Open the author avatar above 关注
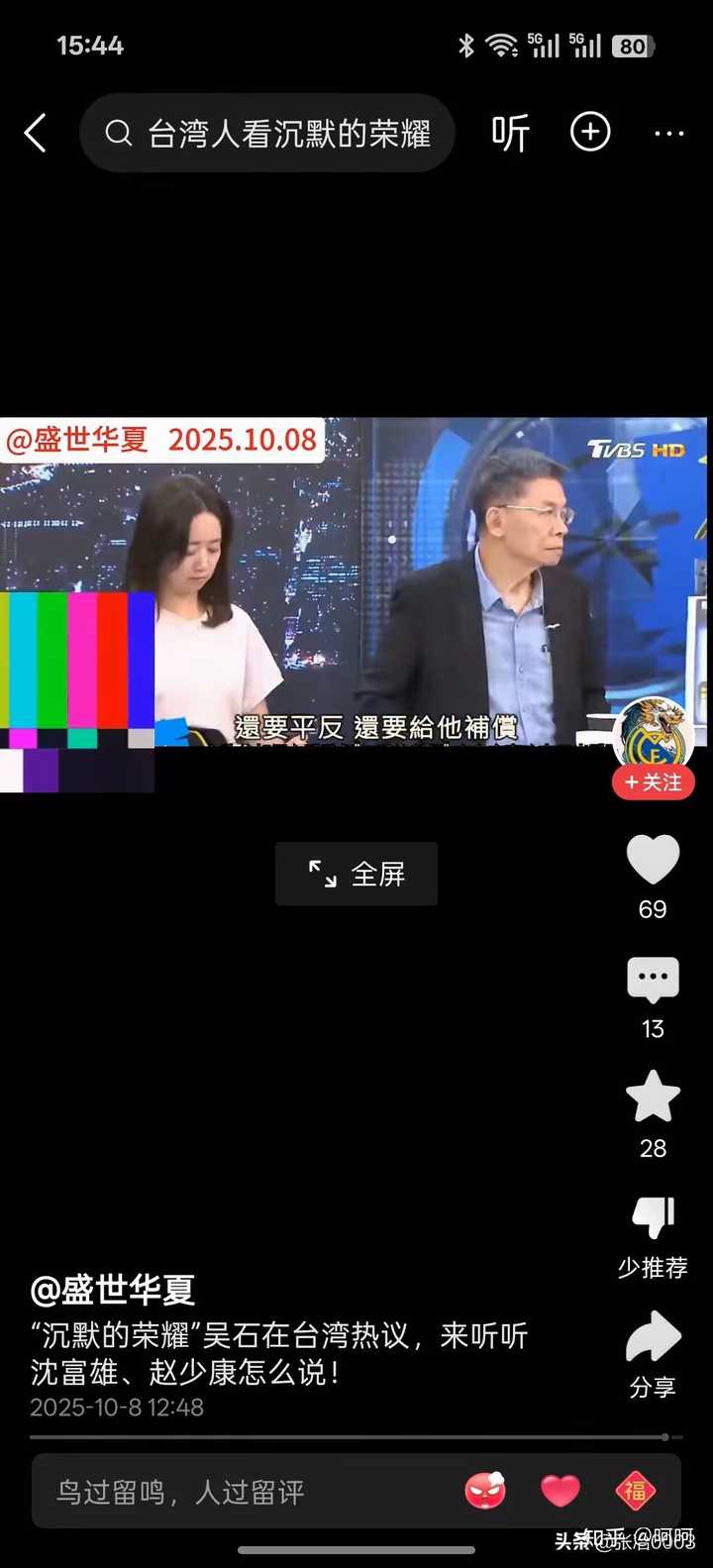This screenshot has height=1568, width=713. coord(653,733)
